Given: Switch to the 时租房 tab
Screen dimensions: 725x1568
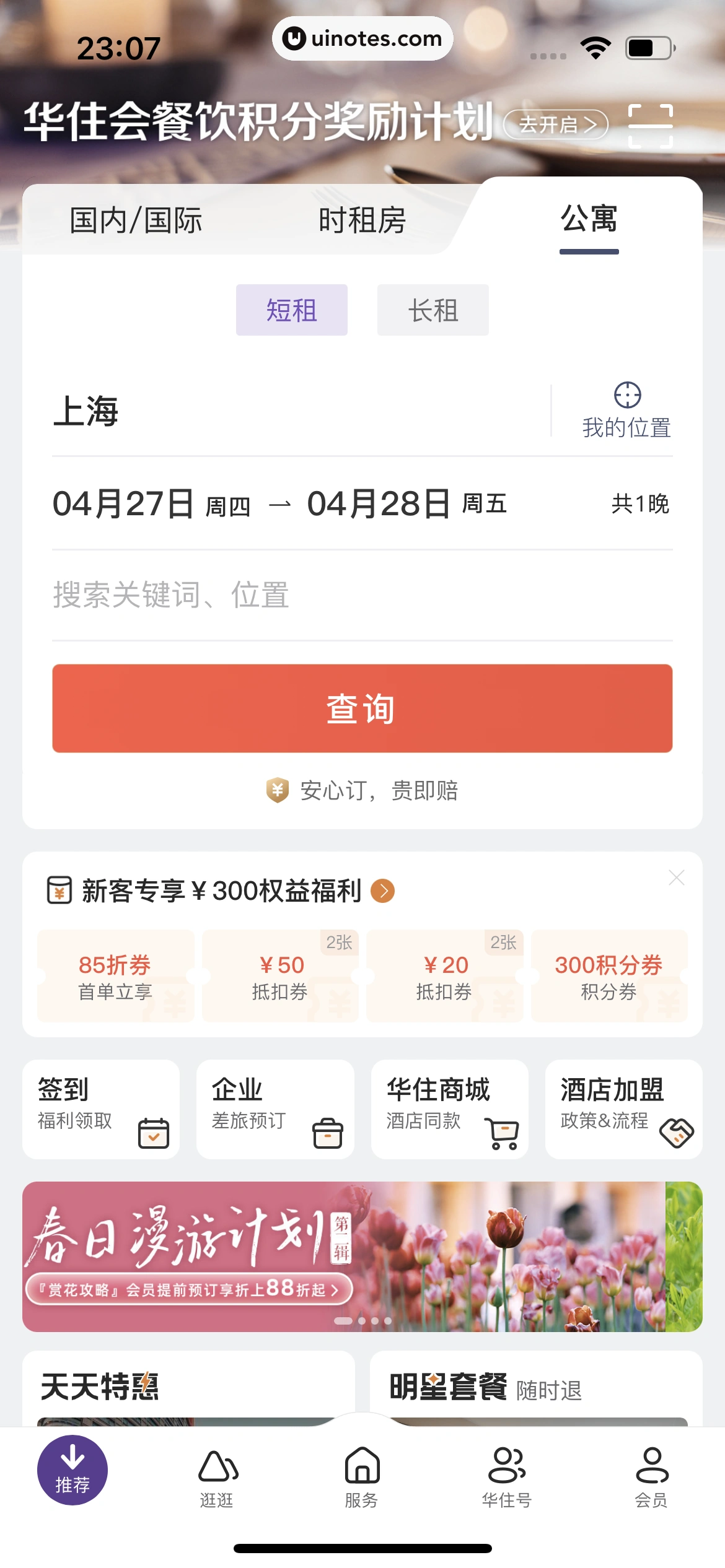Looking at the screenshot, I should click(x=362, y=220).
